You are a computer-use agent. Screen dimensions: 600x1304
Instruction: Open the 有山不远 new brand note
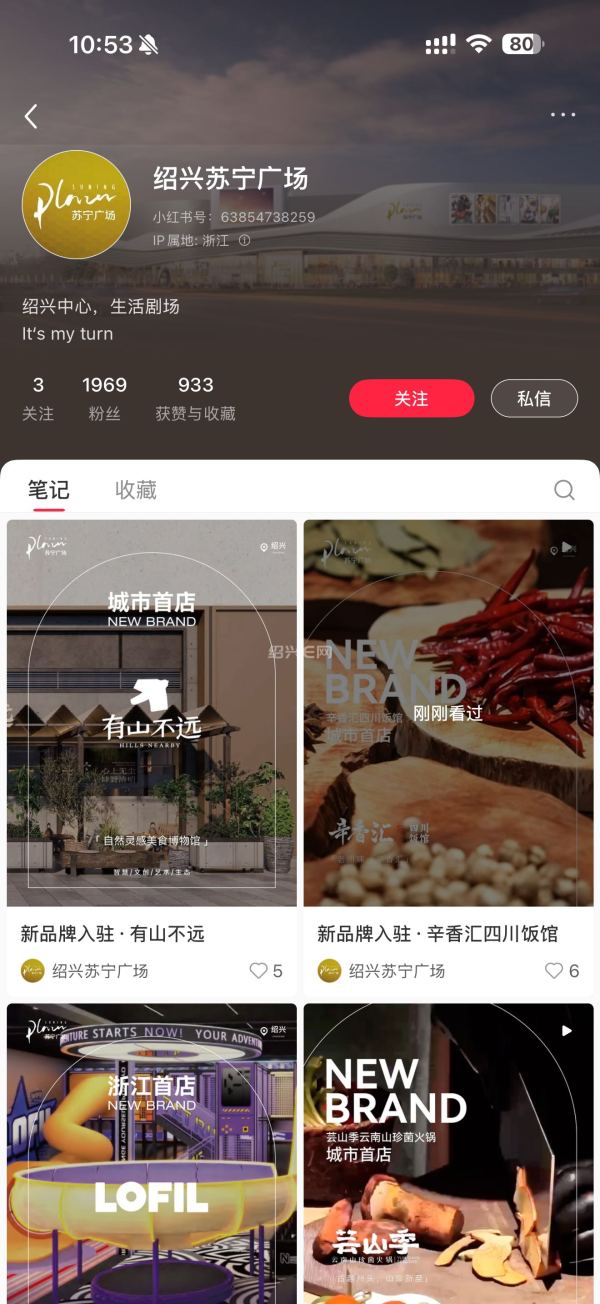point(152,712)
